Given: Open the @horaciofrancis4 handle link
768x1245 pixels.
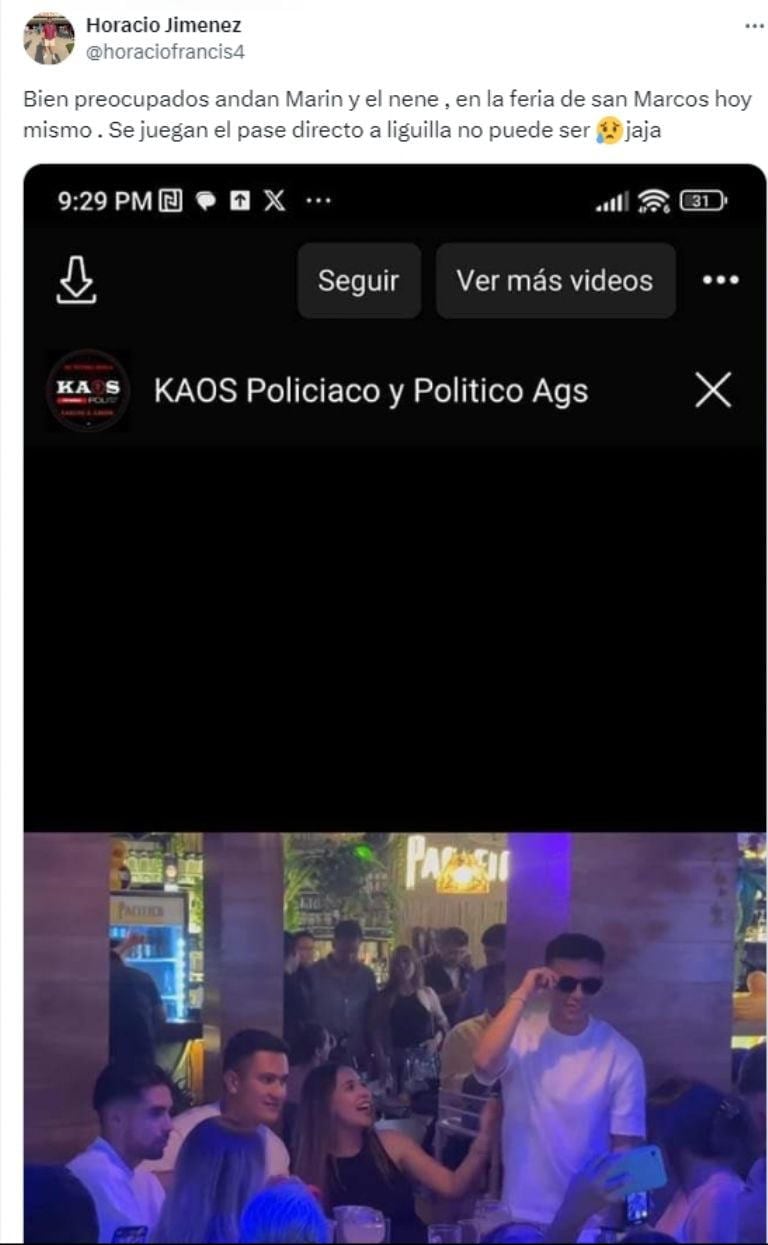Looking at the screenshot, I should 165,52.
